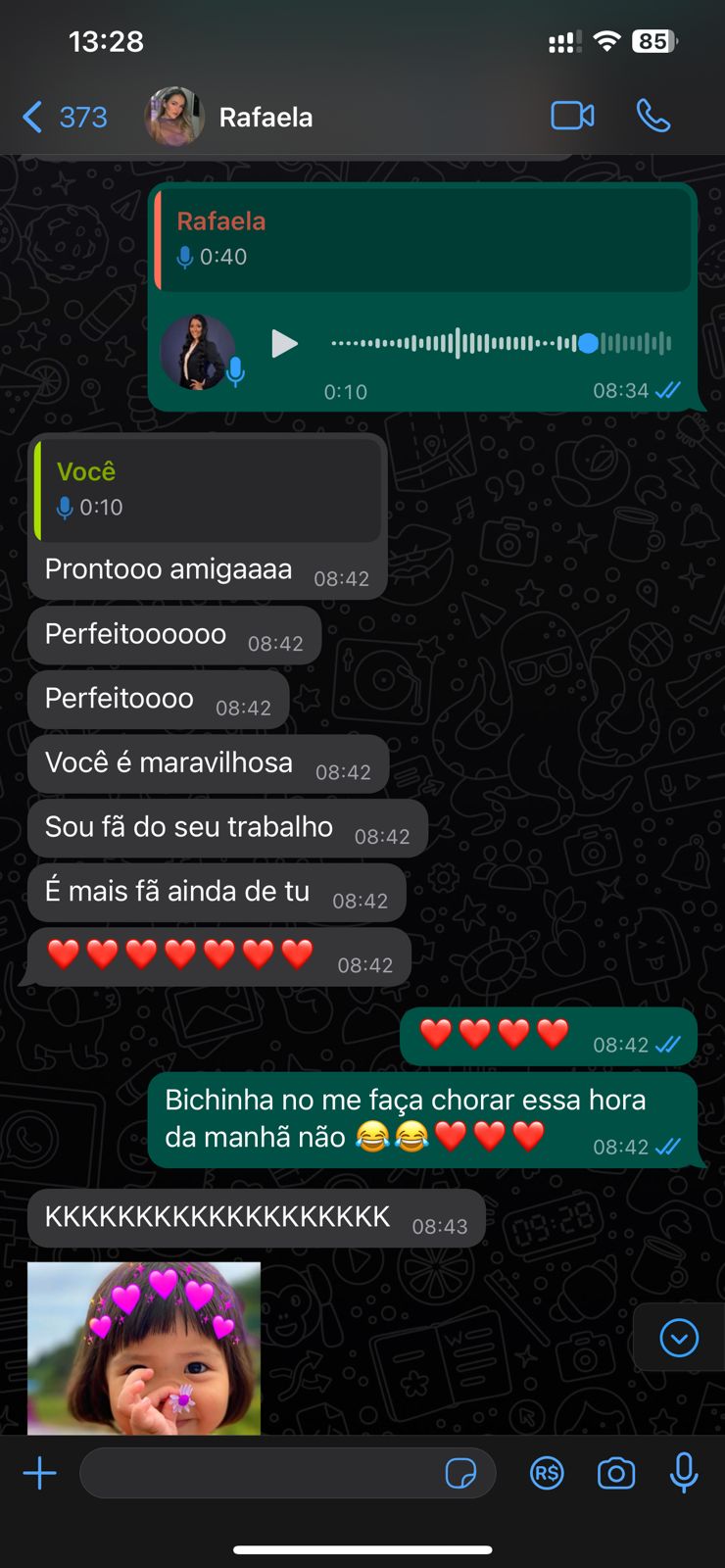Open the attachment plus menu
The image size is (725, 1568).
point(40,1473)
